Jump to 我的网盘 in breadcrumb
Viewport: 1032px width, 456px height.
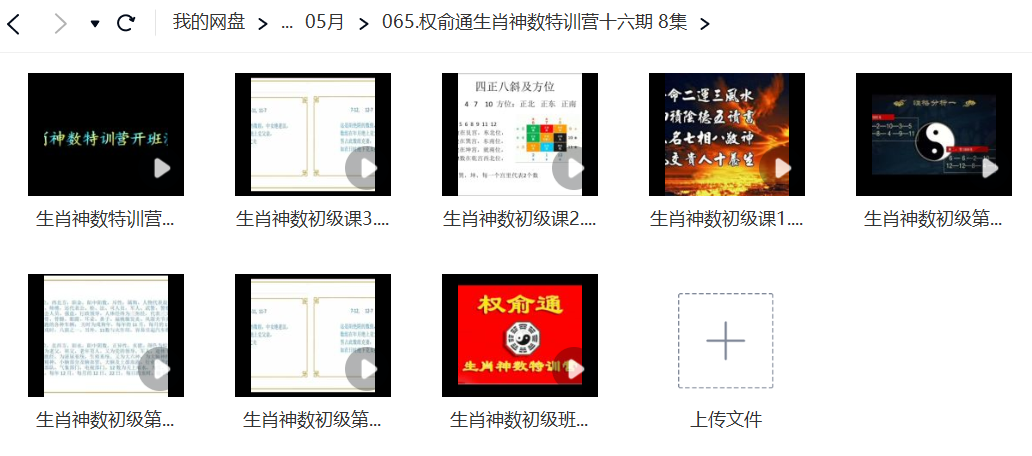coord(208,22)
